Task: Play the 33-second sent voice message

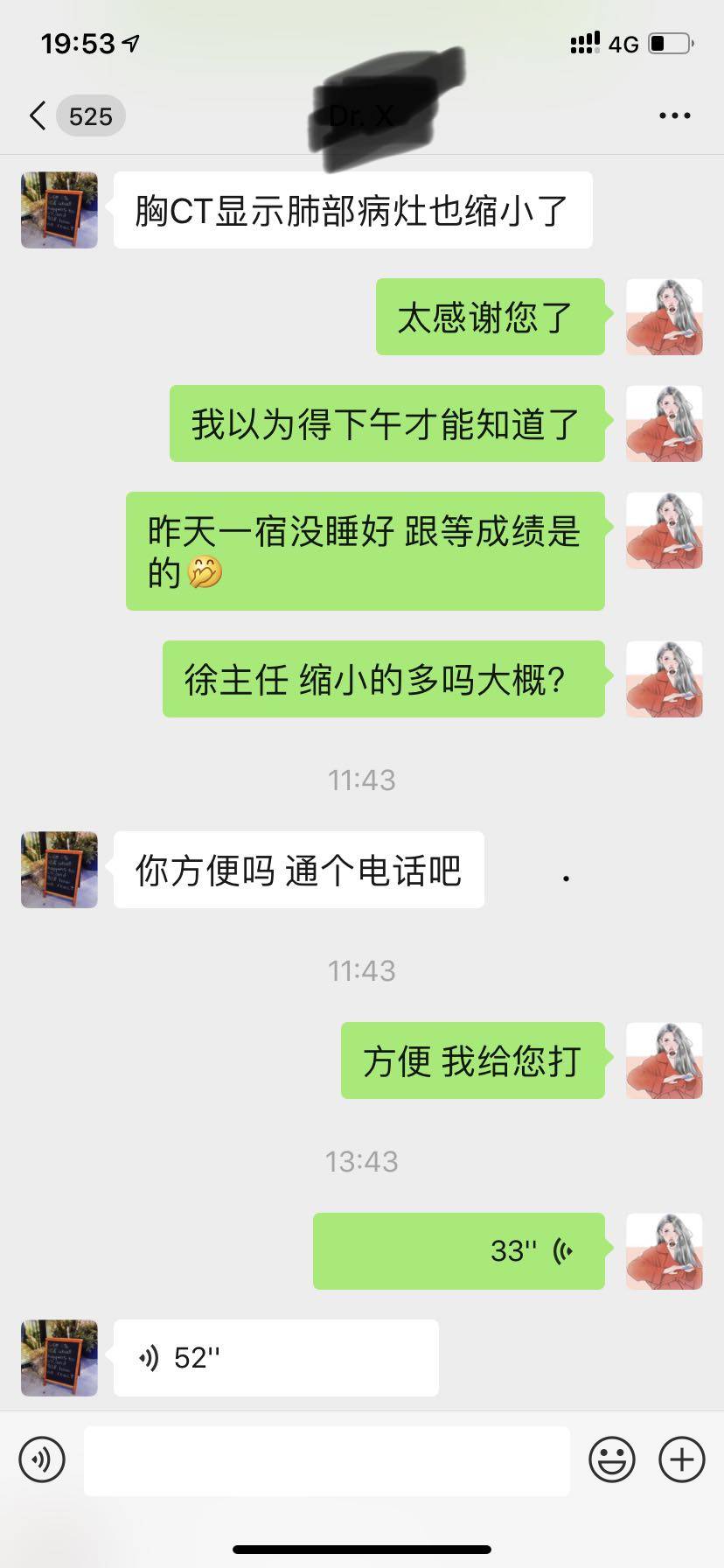Action: coord(459,1250)
